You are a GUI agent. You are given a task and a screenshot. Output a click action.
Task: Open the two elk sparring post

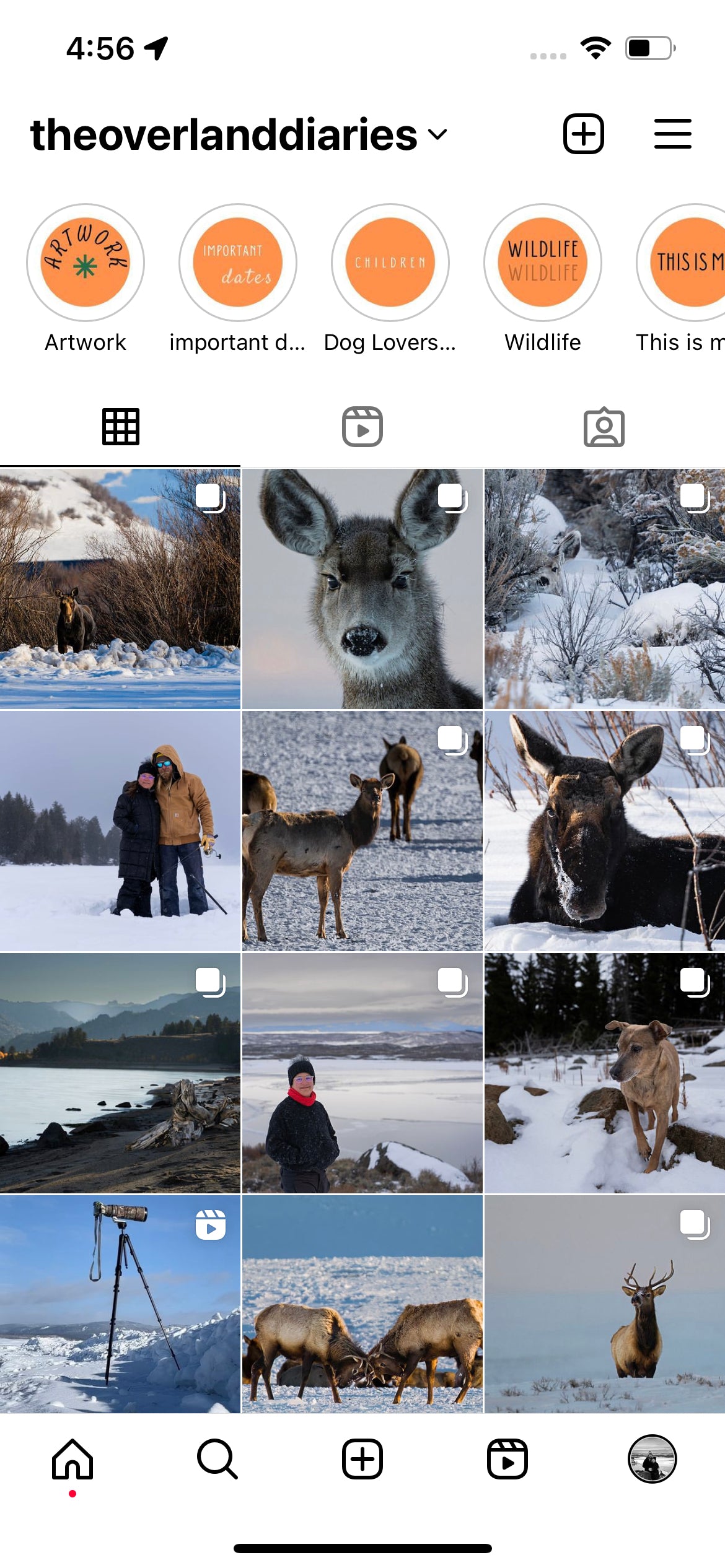(x=362, y=1304)
